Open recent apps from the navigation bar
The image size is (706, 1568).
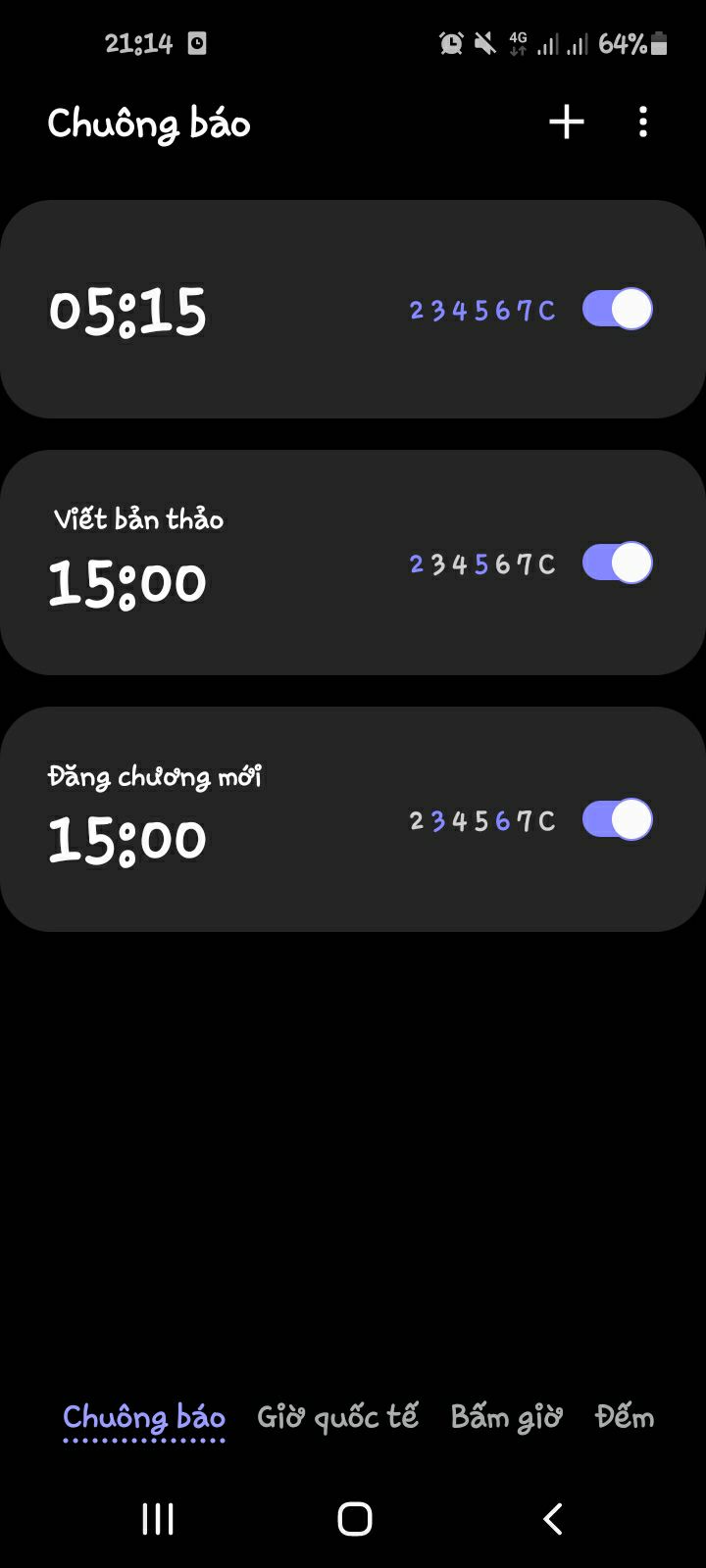coord(158,1519)
